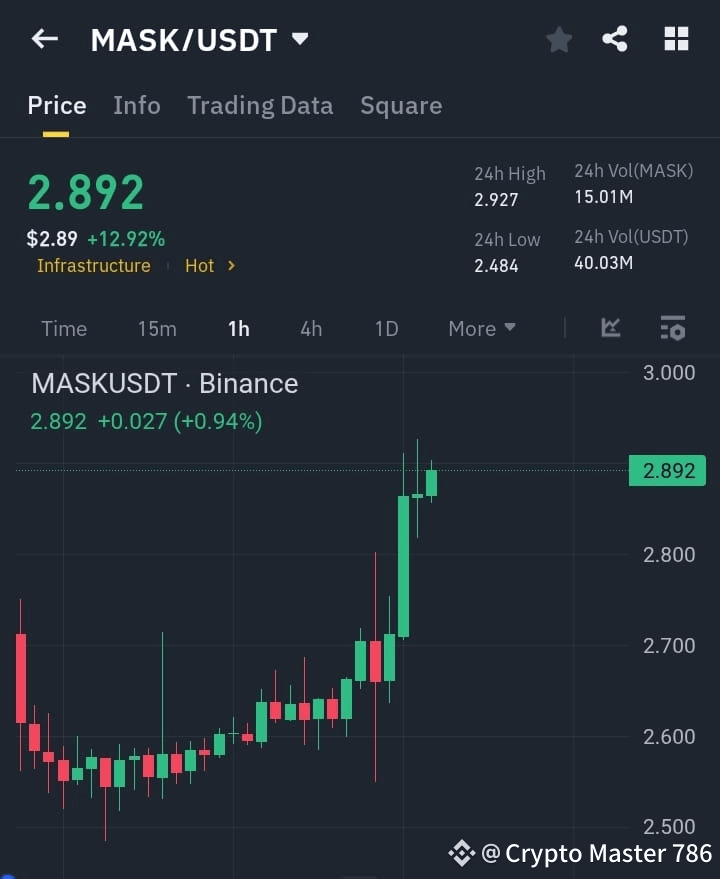This screenshot has width=720, height=879.
Task: Tap the current price label 2.892 on chart
Action: click(666, 470)
